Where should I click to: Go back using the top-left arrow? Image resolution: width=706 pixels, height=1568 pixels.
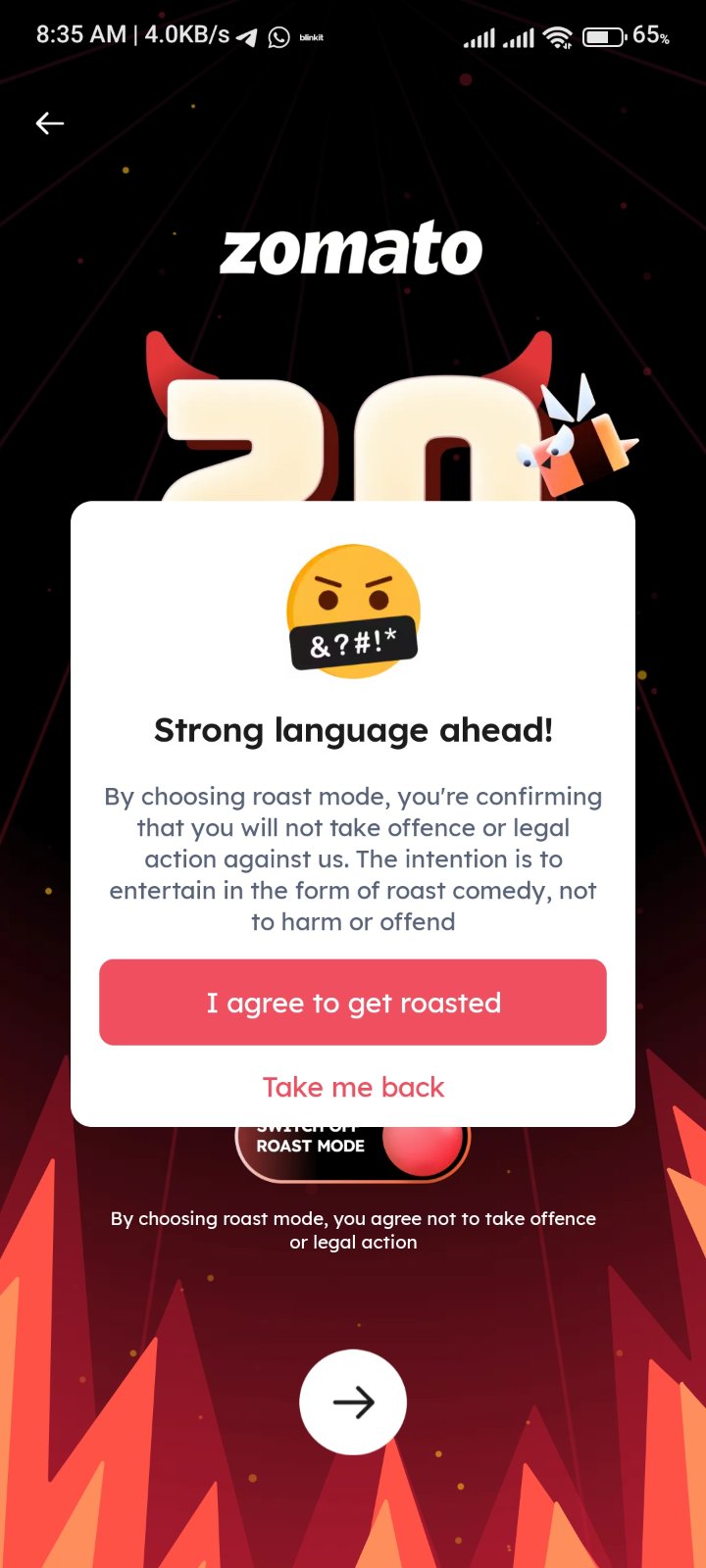pos(50,122)
